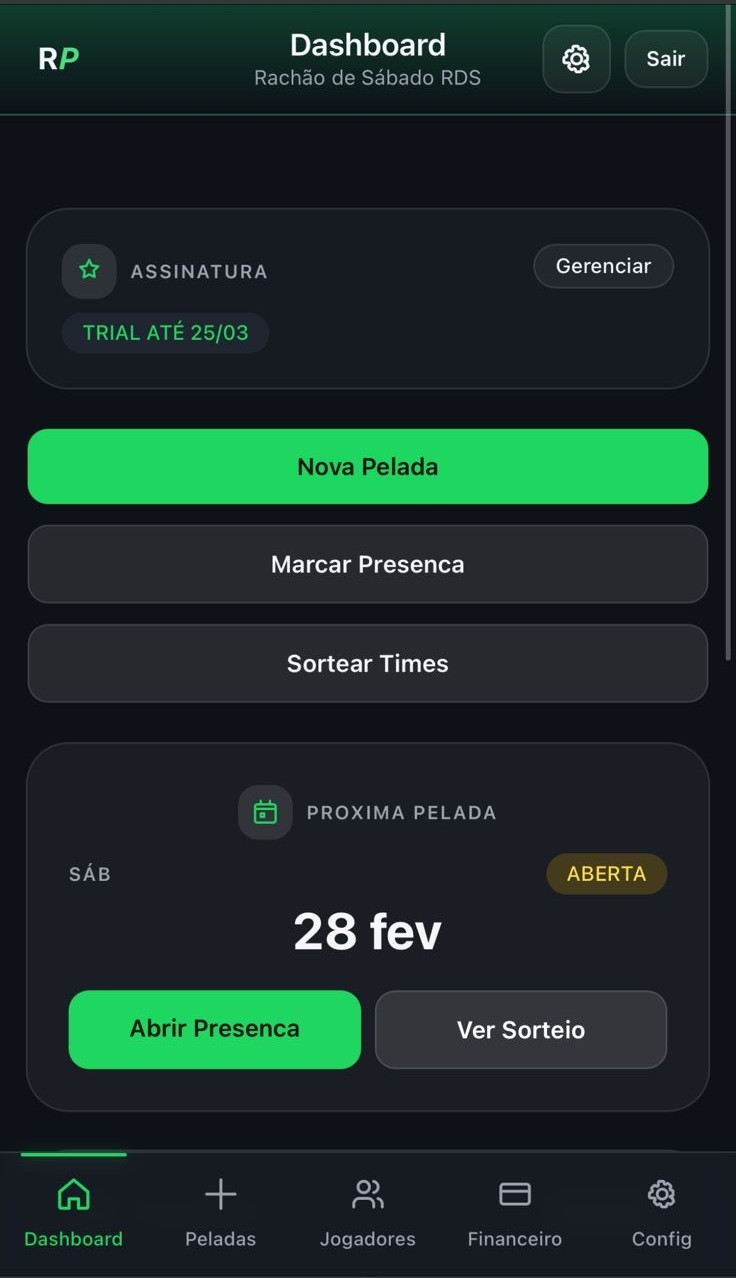Click the Financeiro wallet icon
The width and height of the screenshot is (736, 1278).
tap(514, 1194)
